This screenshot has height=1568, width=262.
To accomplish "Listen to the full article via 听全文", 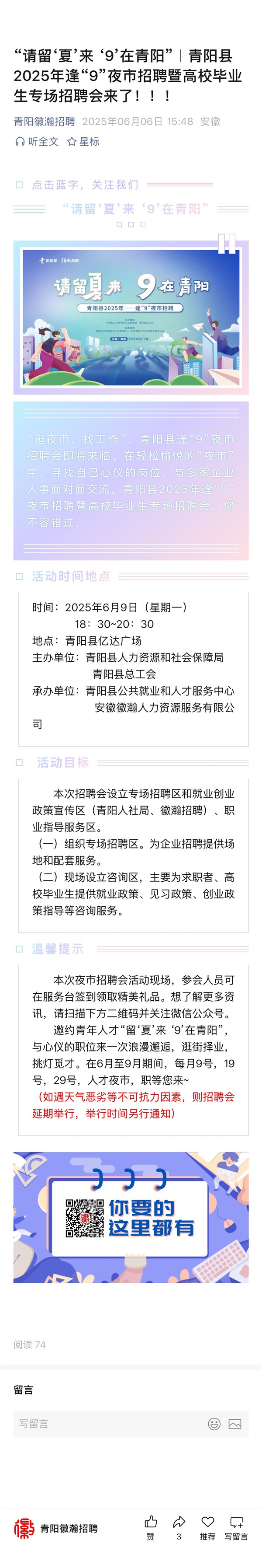I will [37, 142].
